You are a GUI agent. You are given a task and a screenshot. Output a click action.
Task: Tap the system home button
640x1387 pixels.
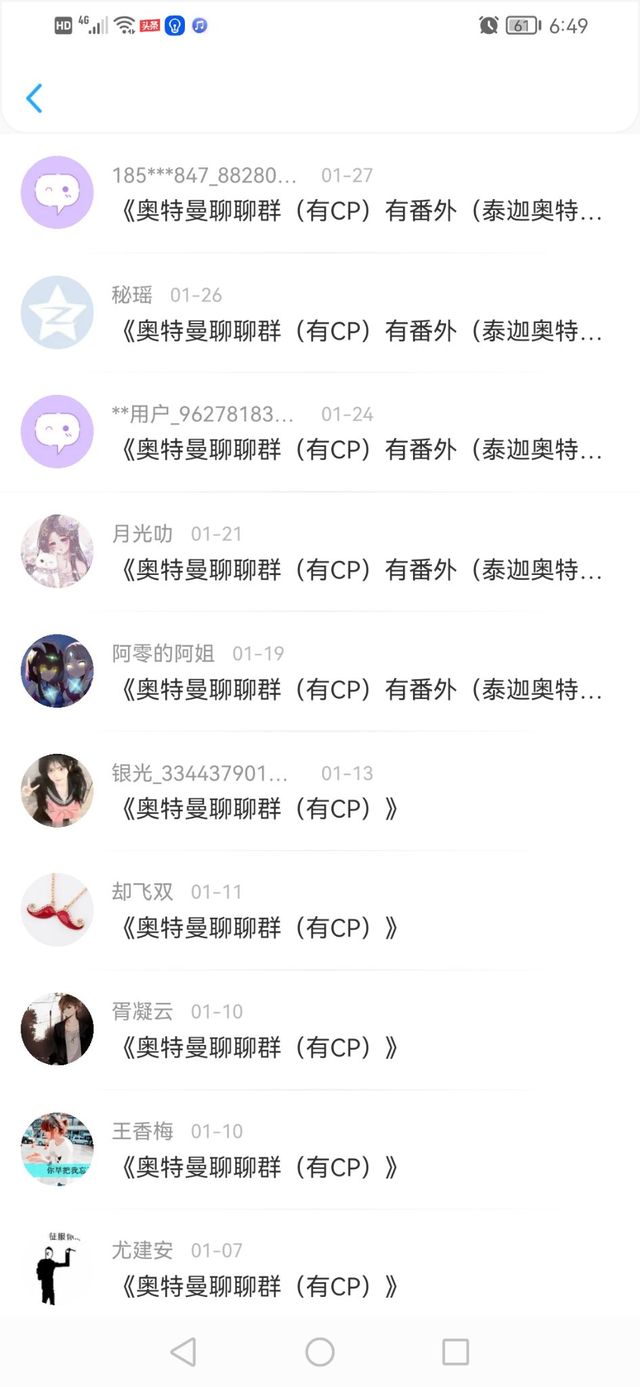tap(320, 1352)
